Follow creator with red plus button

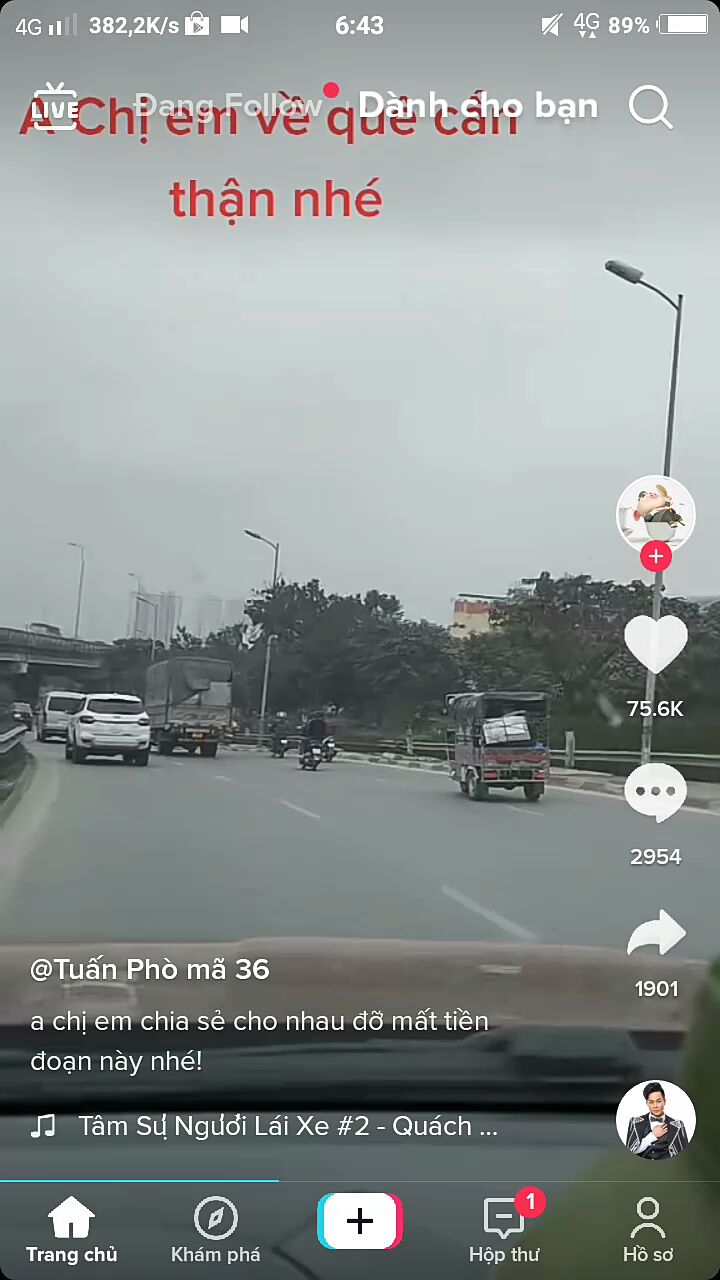(x=655, y=556)
